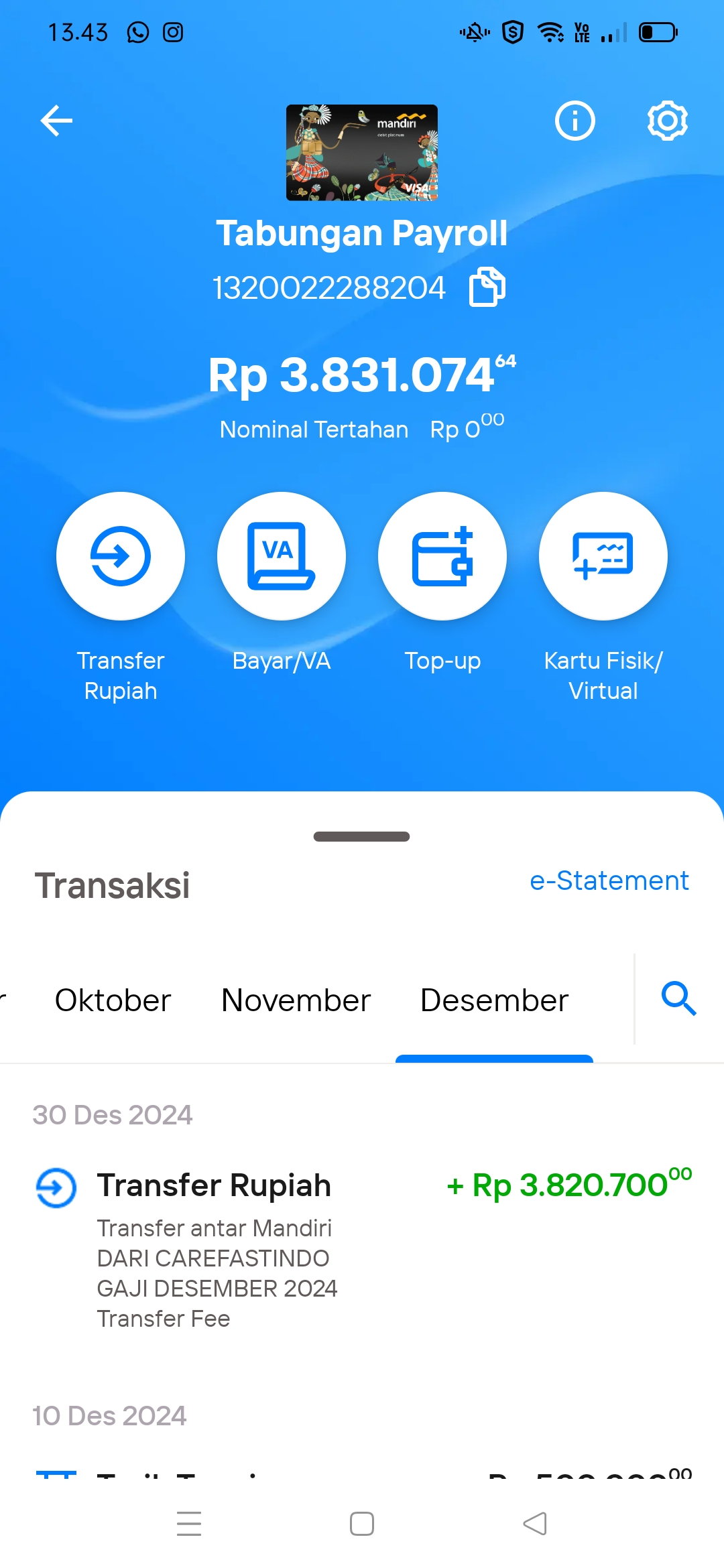Copy the account number 1320022288204
The height and width of the screenshot is (1568, 724).
click(487, 287)
